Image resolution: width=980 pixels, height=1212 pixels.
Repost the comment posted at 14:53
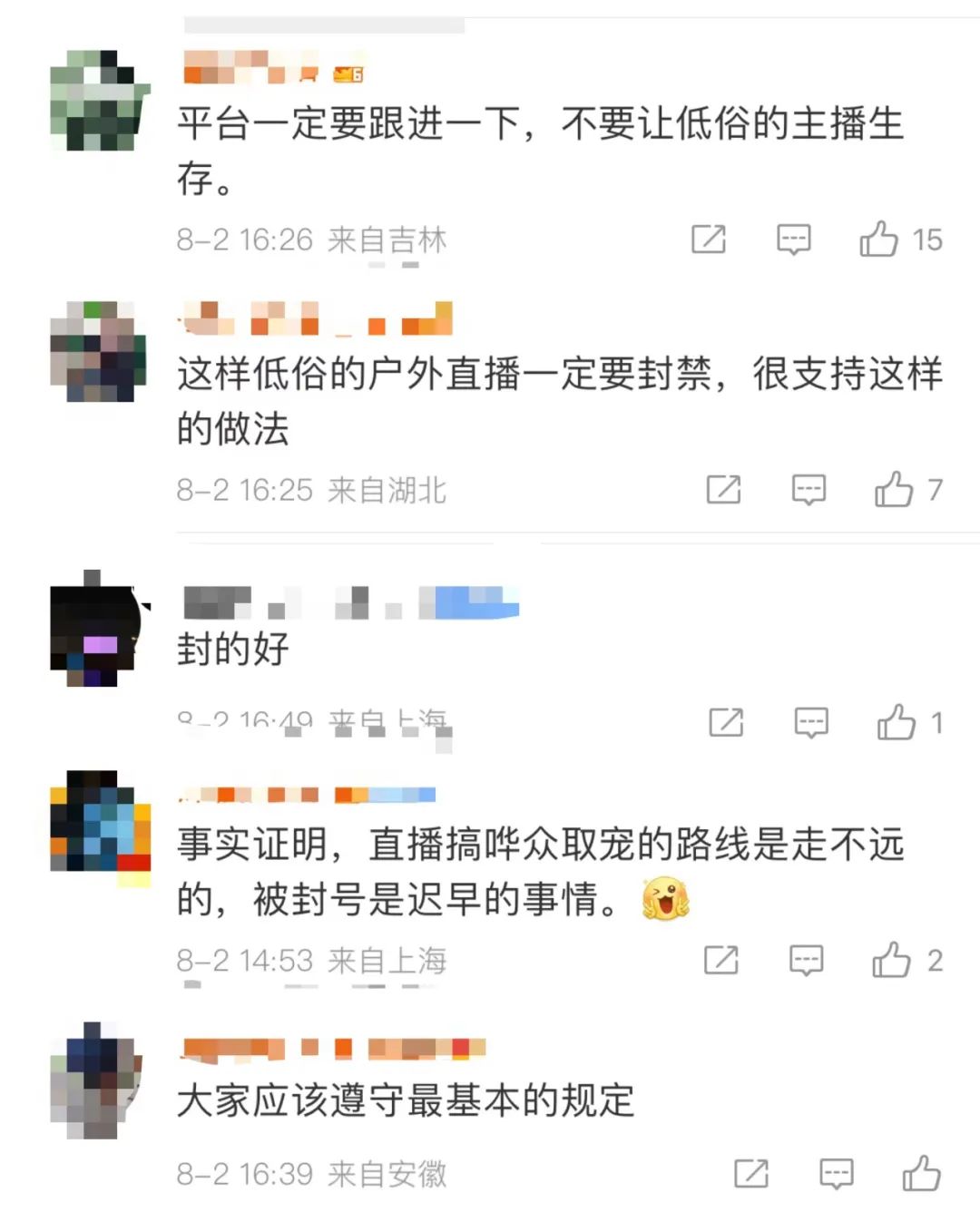coord(721,960)
